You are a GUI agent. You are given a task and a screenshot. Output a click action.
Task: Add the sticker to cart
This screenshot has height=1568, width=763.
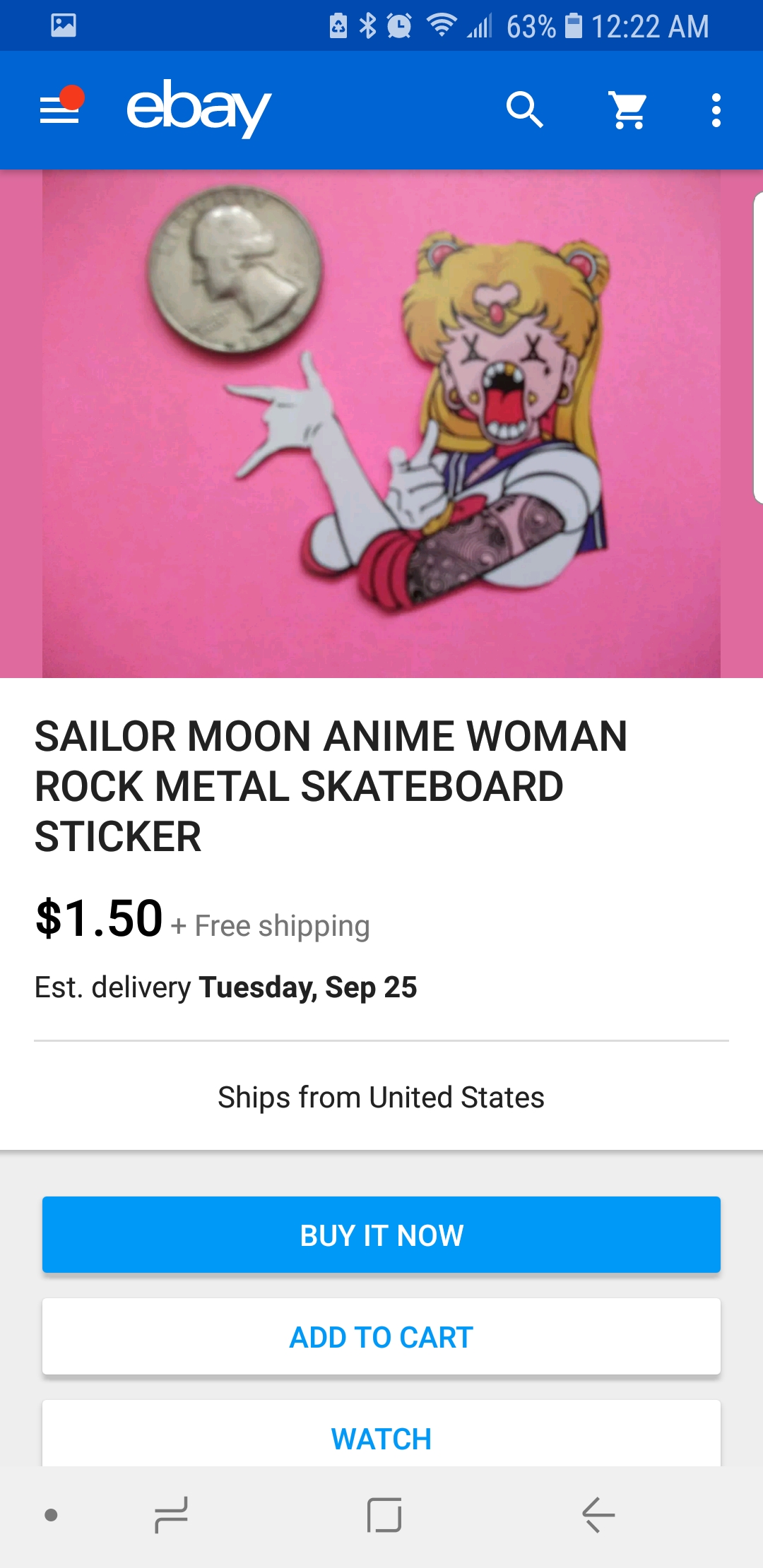381,1336
